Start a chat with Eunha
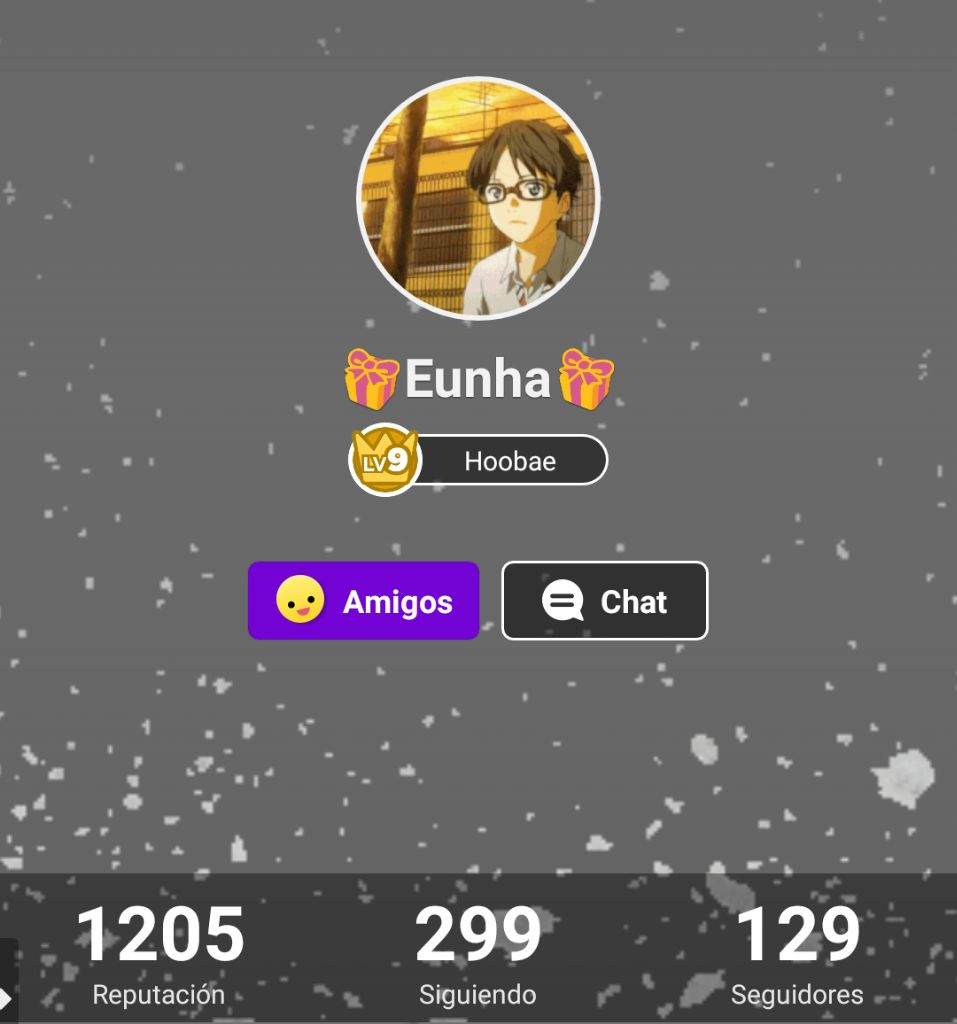Viewport: 957px width, 1024px height. pos(604,601)
